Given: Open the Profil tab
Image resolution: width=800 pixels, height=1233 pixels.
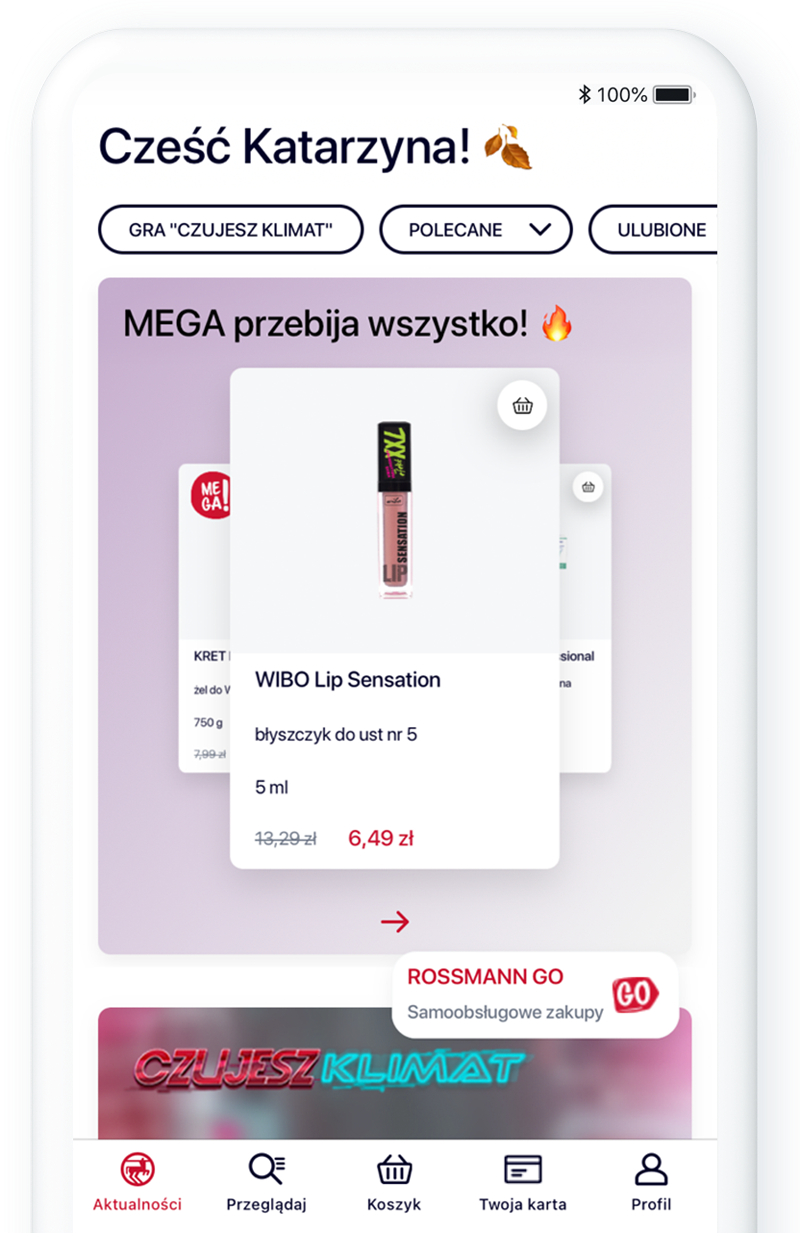Looking at the screenshot, I should [651, 1181].
